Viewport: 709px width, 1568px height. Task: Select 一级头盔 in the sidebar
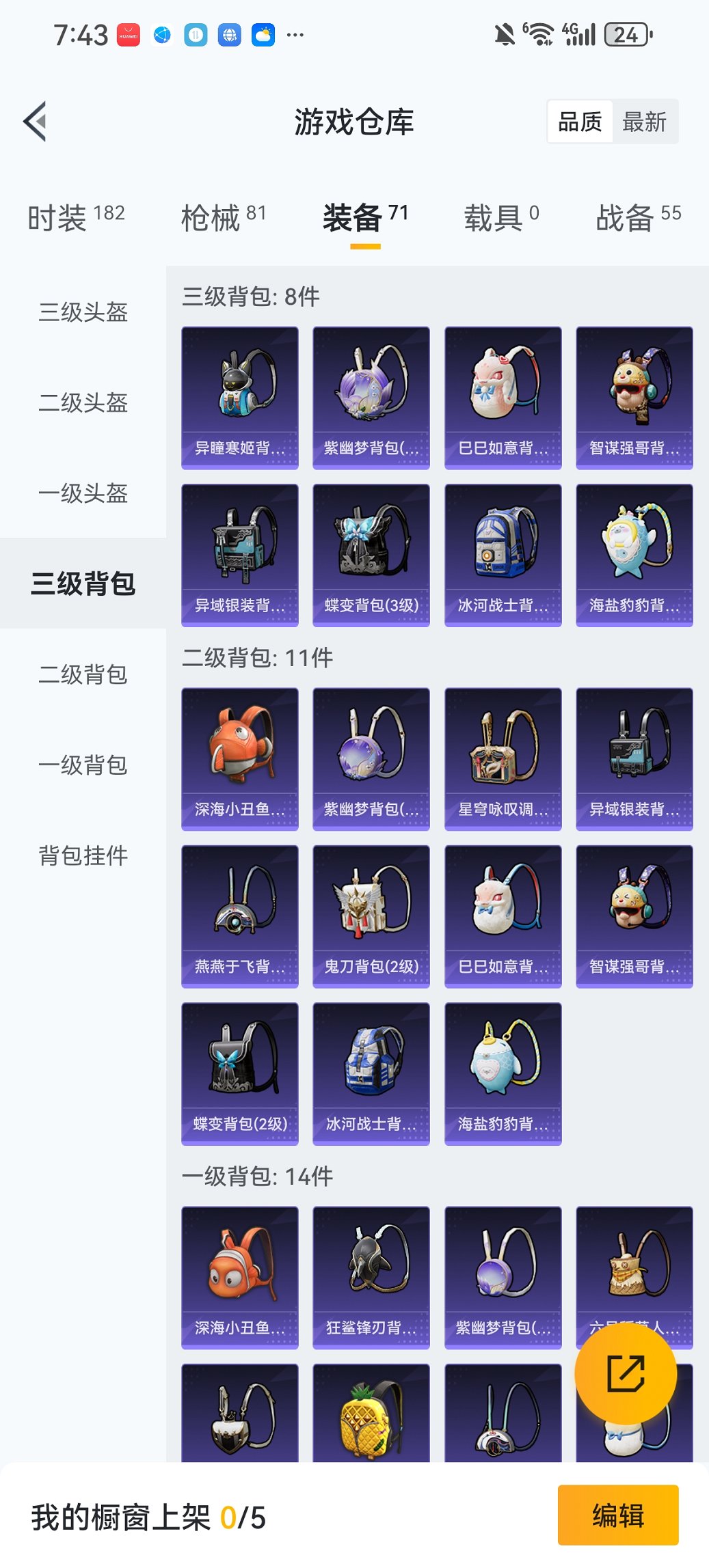pos(83,494)
